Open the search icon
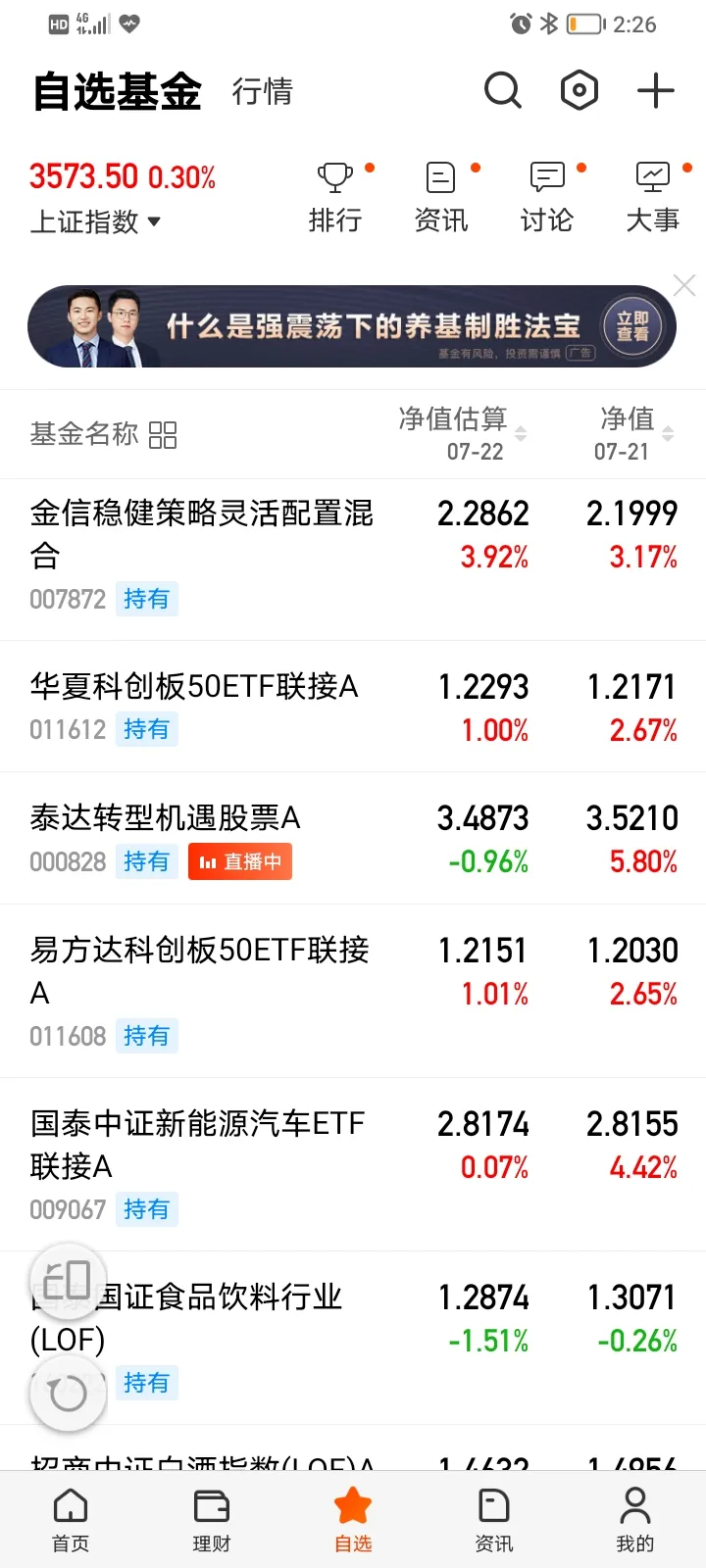Image resolution: width=706 pixels, height=1568 pixels. tap(502, 89)
